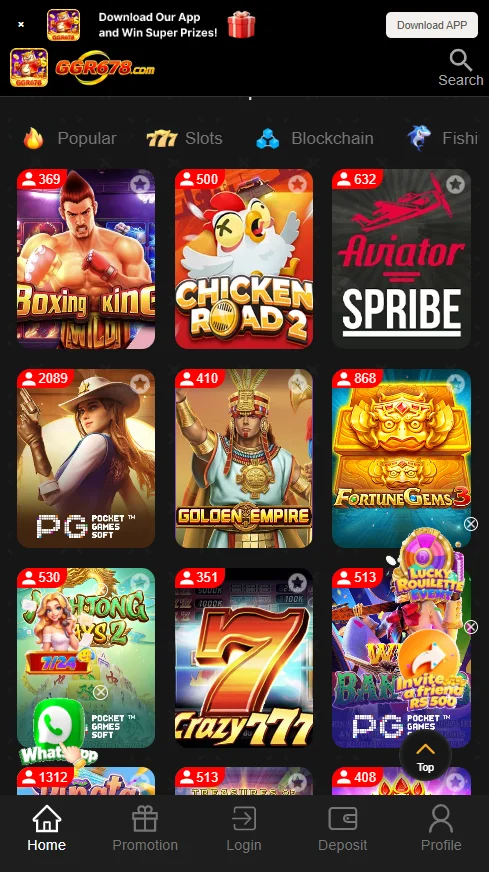Screen dimensions: 489x872
Task: Tap the Top scroll-up button
Action: pos(425,756)
